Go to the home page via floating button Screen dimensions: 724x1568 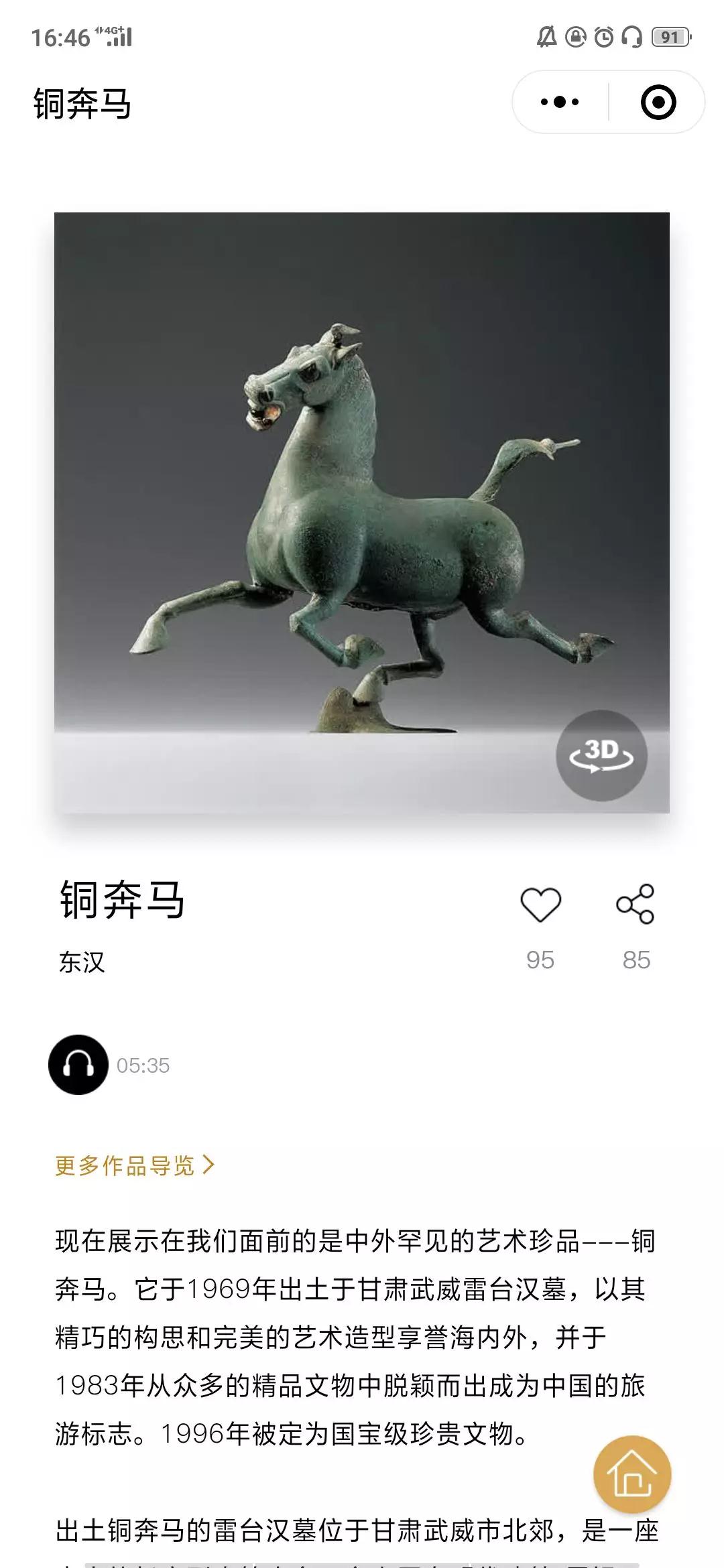click(631, 1474)
